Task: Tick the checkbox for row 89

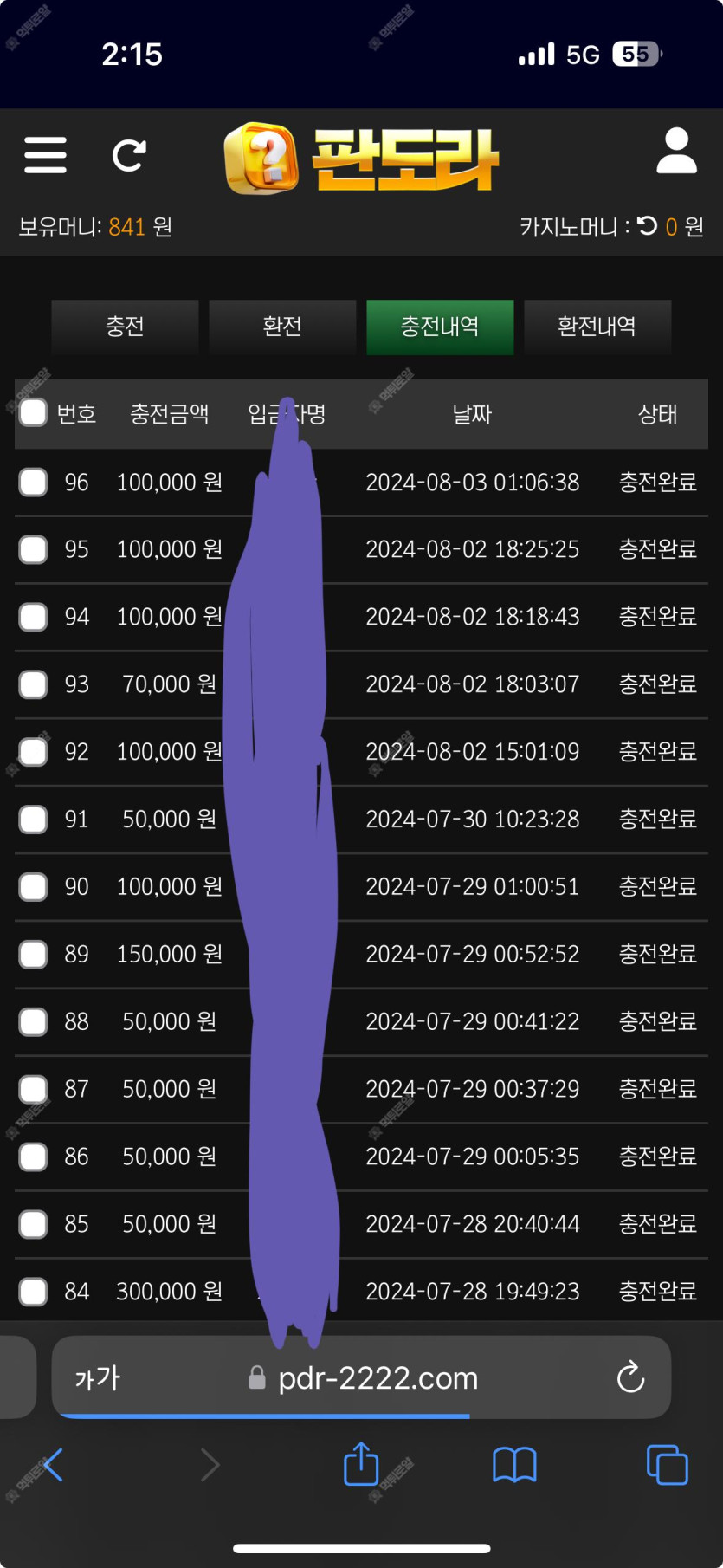Action: click(33, 954)
